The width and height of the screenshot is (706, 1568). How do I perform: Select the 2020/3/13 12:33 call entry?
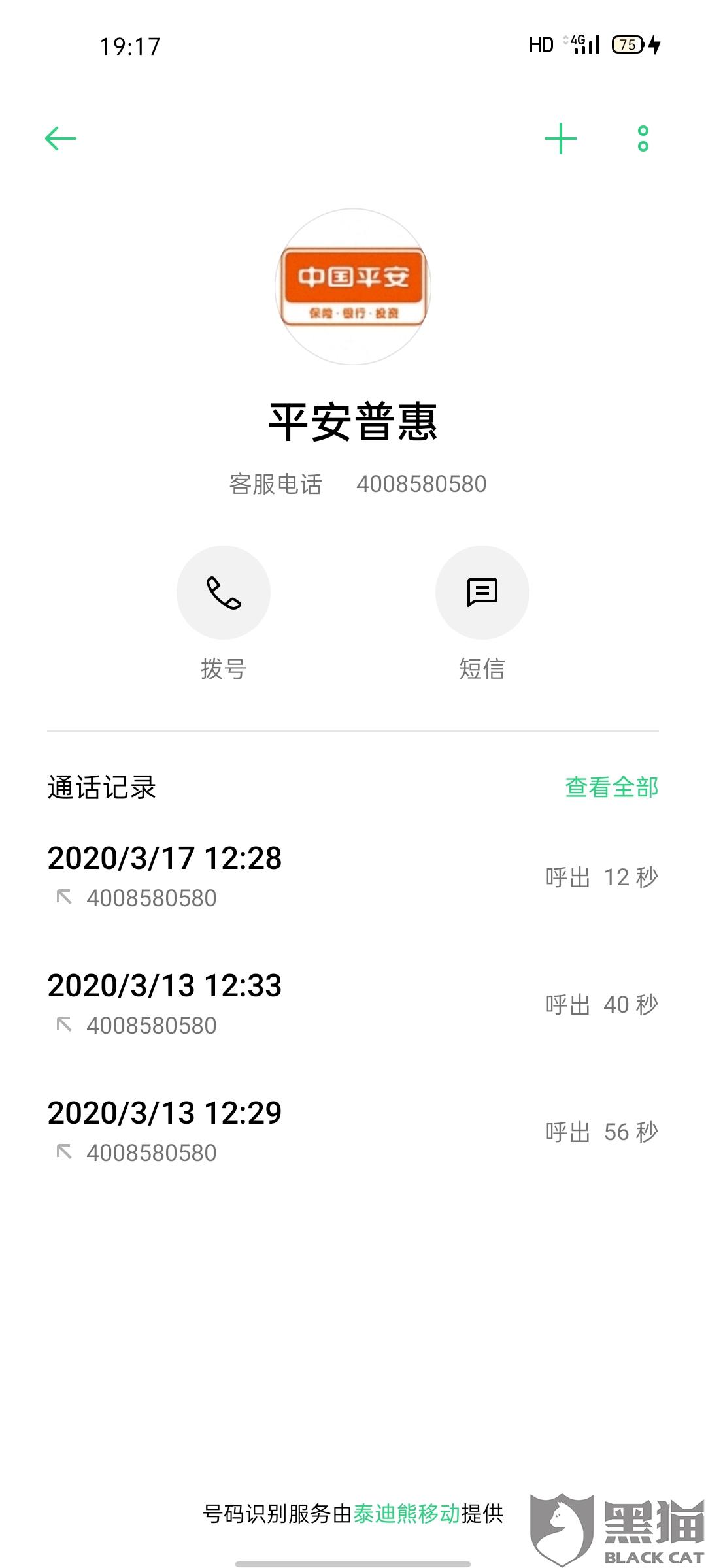(x=353, y=1004)
